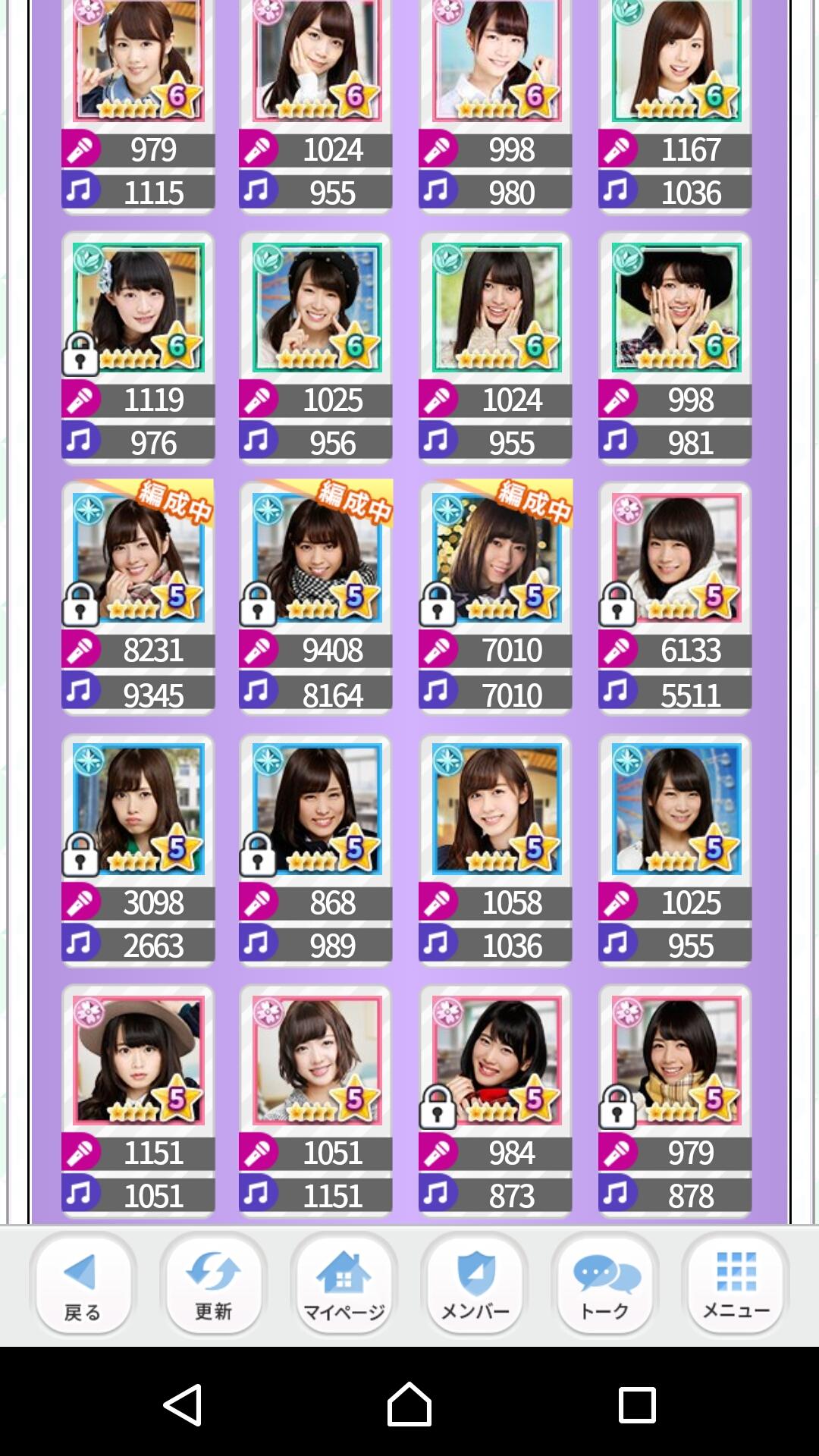
Task: Go to the Android home screen
Action: coord(409,1404)
